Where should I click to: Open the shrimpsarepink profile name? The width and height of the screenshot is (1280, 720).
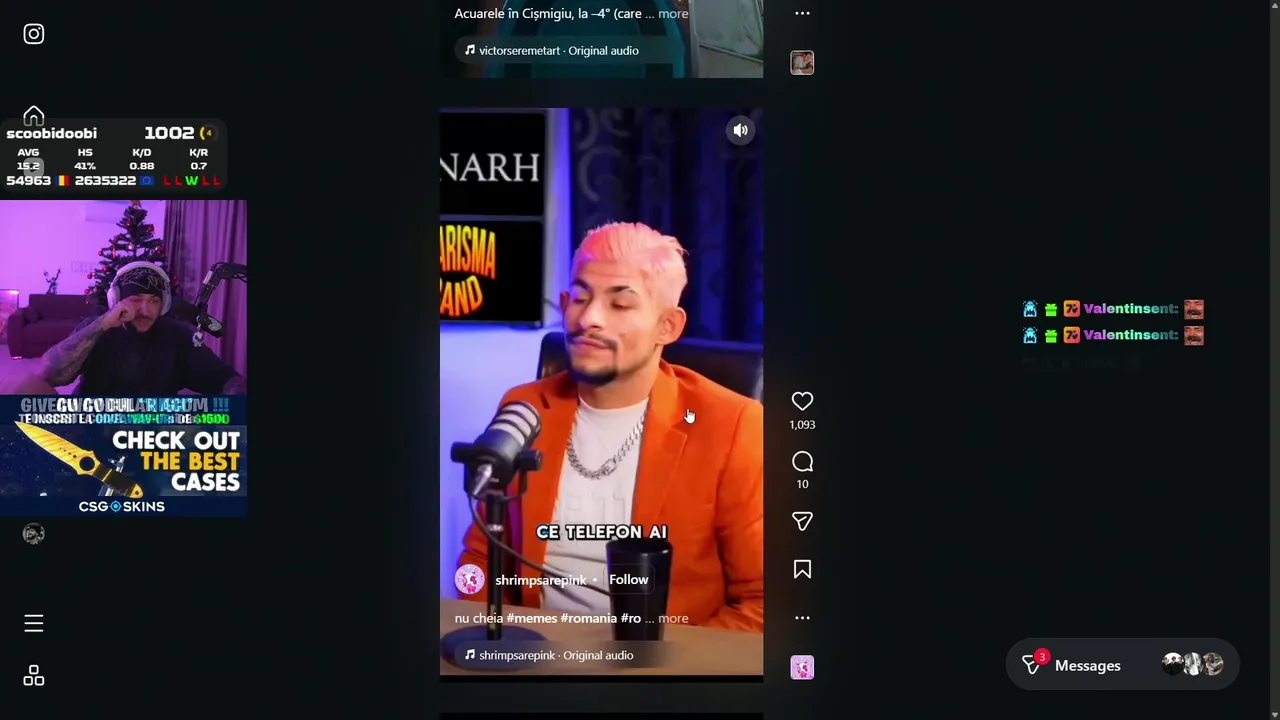click(x=540, y=580)
